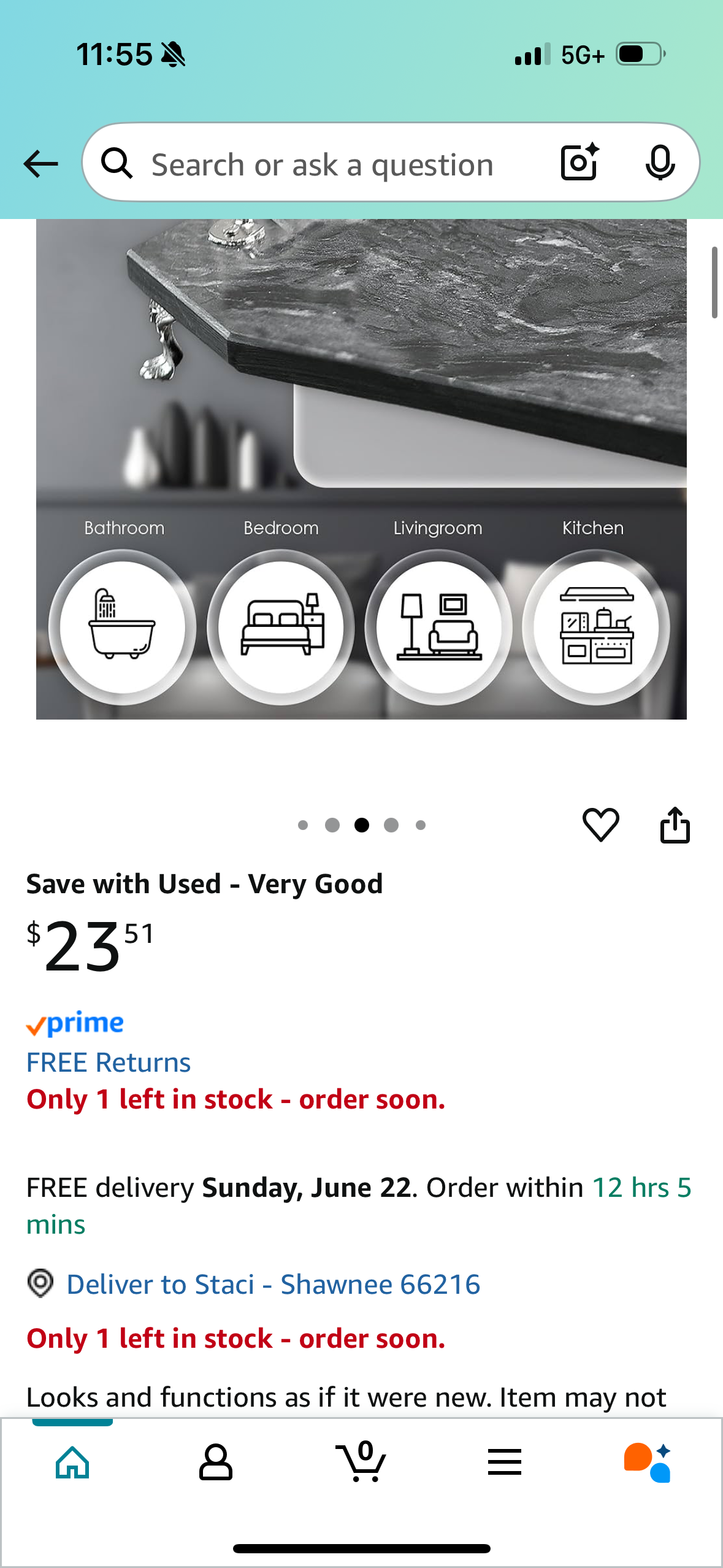Image resolution: width=723 pixels, height=1568 pixels.
Task: Open FREE Returns details
Action: coord(109,1063)
